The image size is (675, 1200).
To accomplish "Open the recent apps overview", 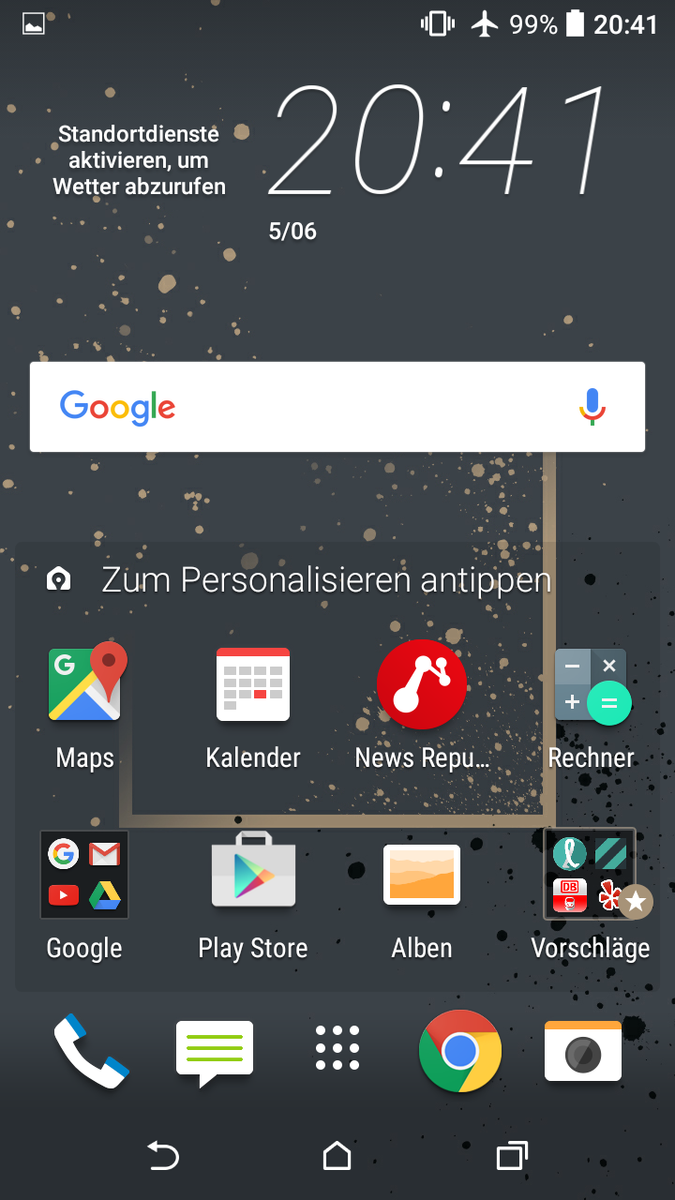I will (512, 1156).
